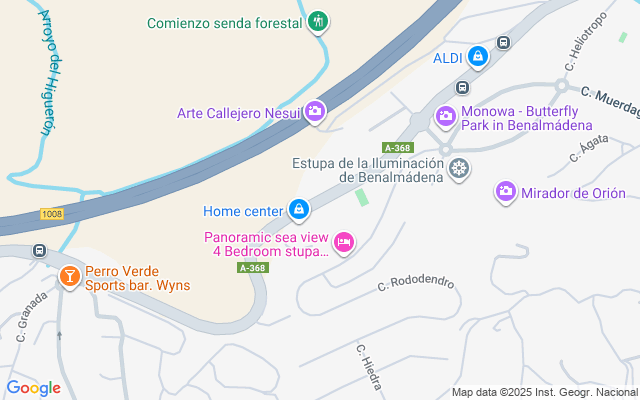Select the Comienzo senda forestal trail marker

click(318, 21)
